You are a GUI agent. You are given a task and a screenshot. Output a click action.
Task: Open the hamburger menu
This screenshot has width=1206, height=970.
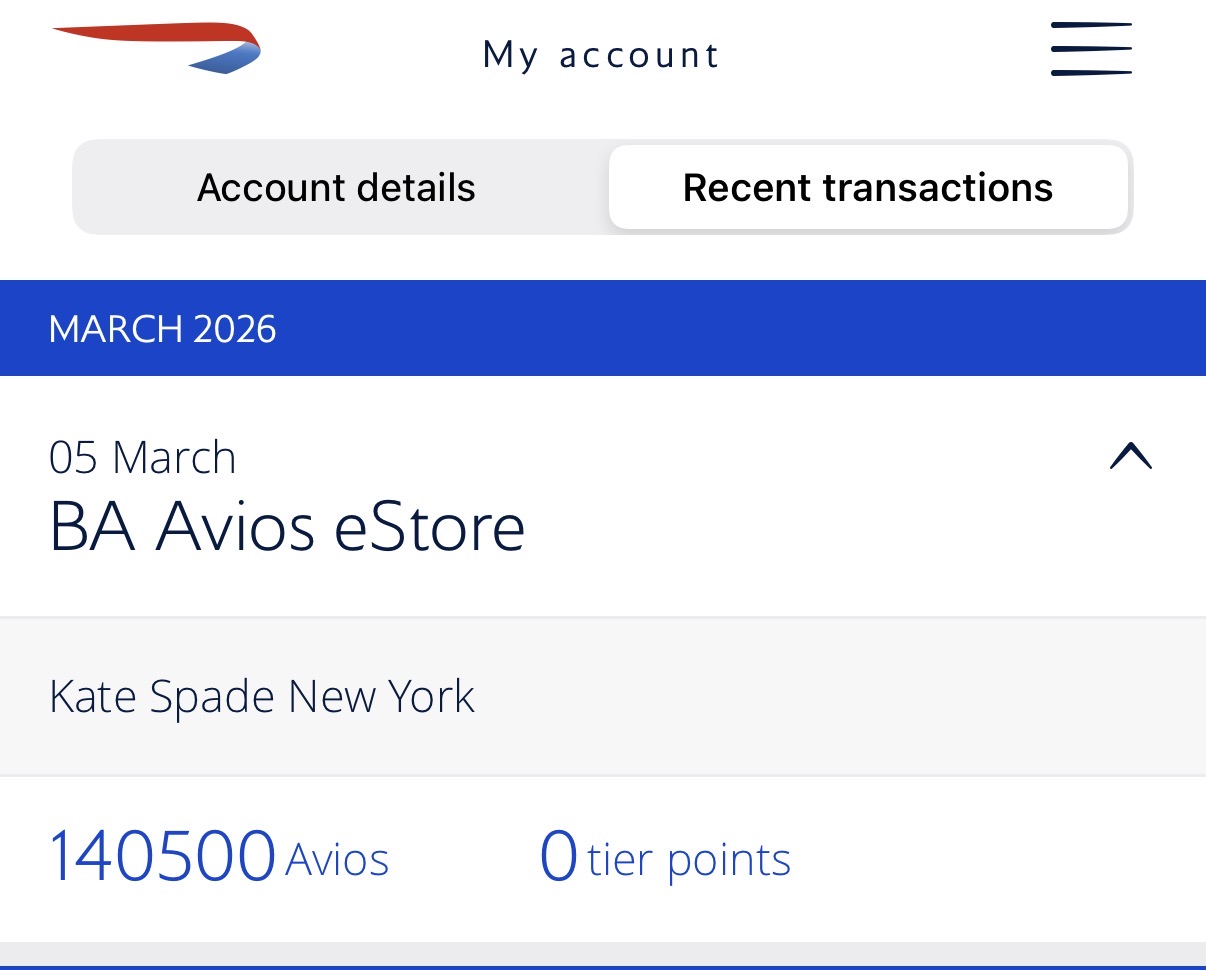coord(1091,50)
